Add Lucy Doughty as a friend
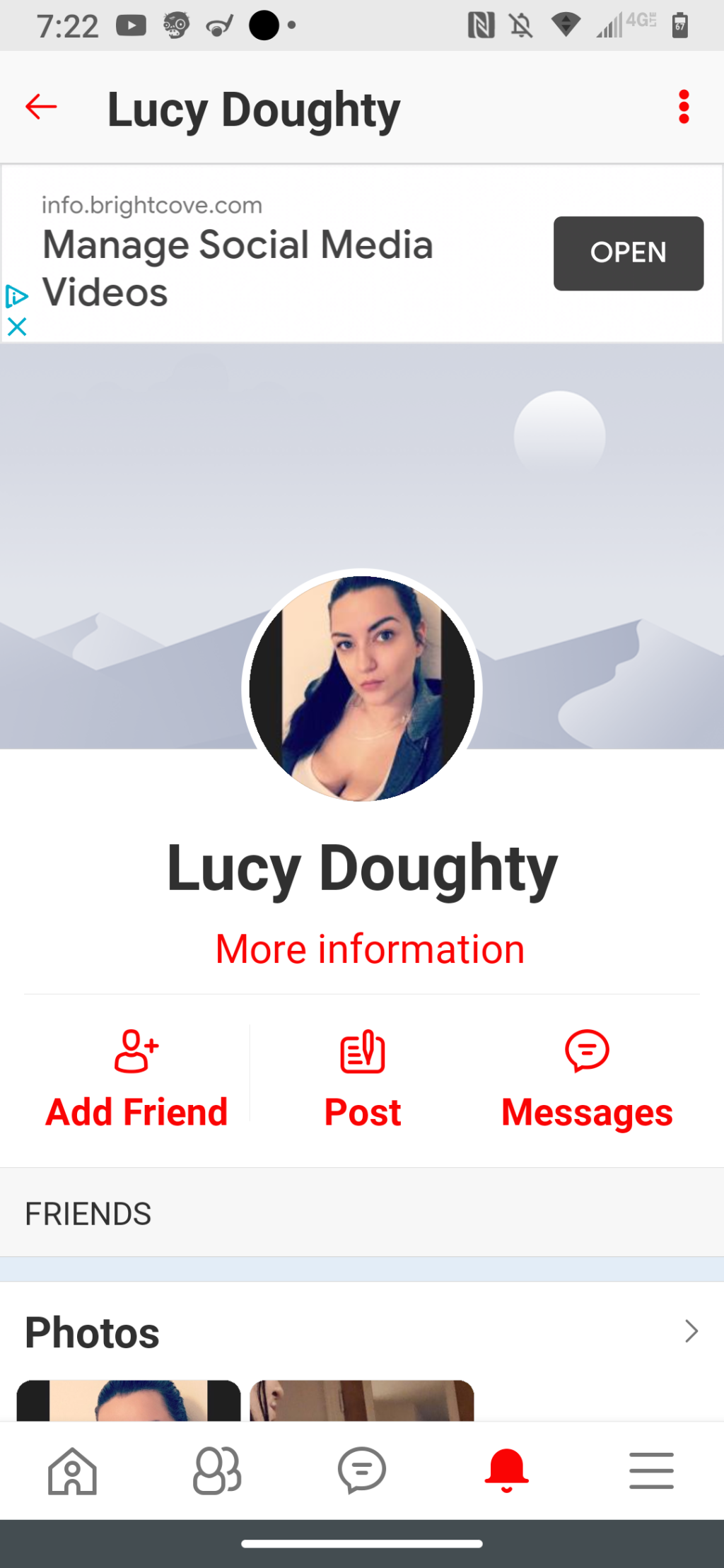 136,1080
